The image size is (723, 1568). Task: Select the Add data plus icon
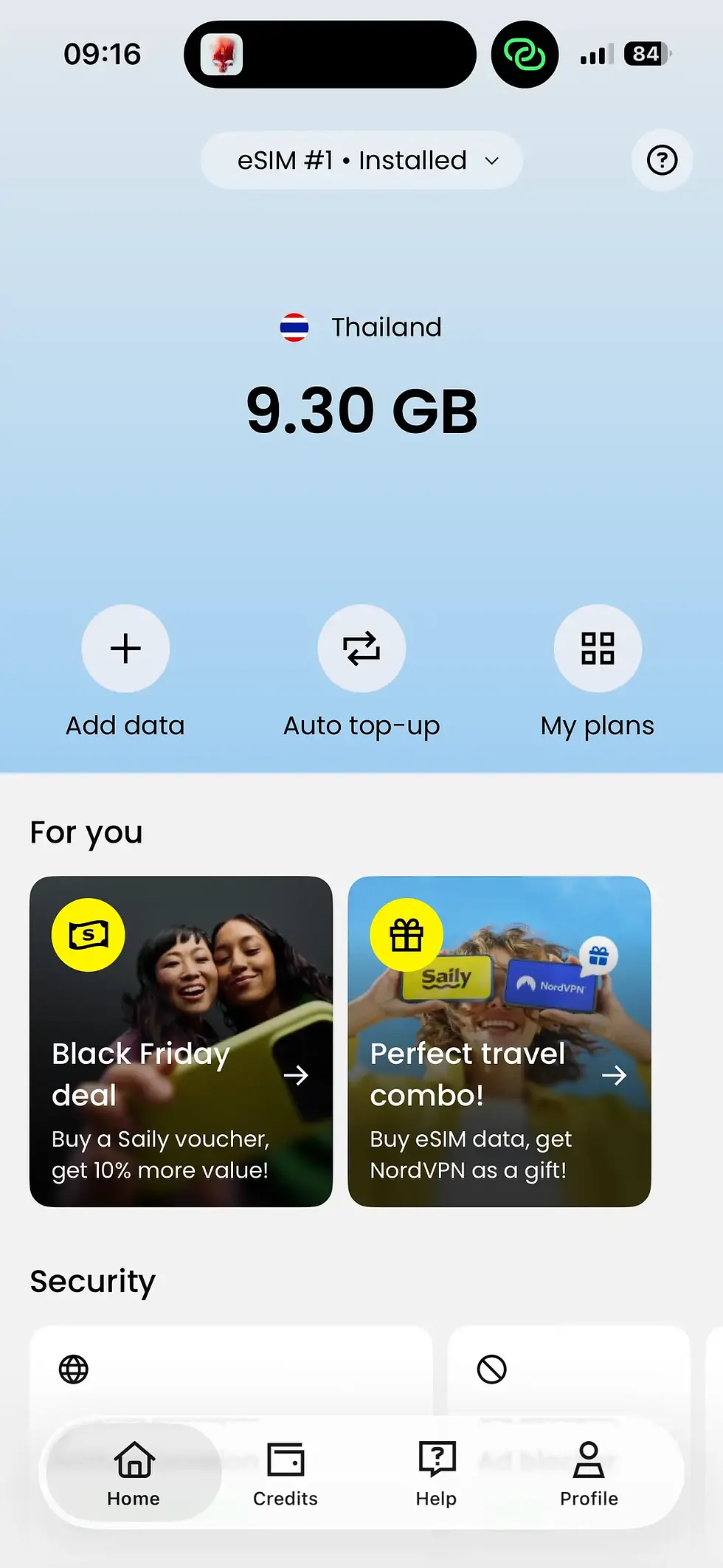point(125,648)
